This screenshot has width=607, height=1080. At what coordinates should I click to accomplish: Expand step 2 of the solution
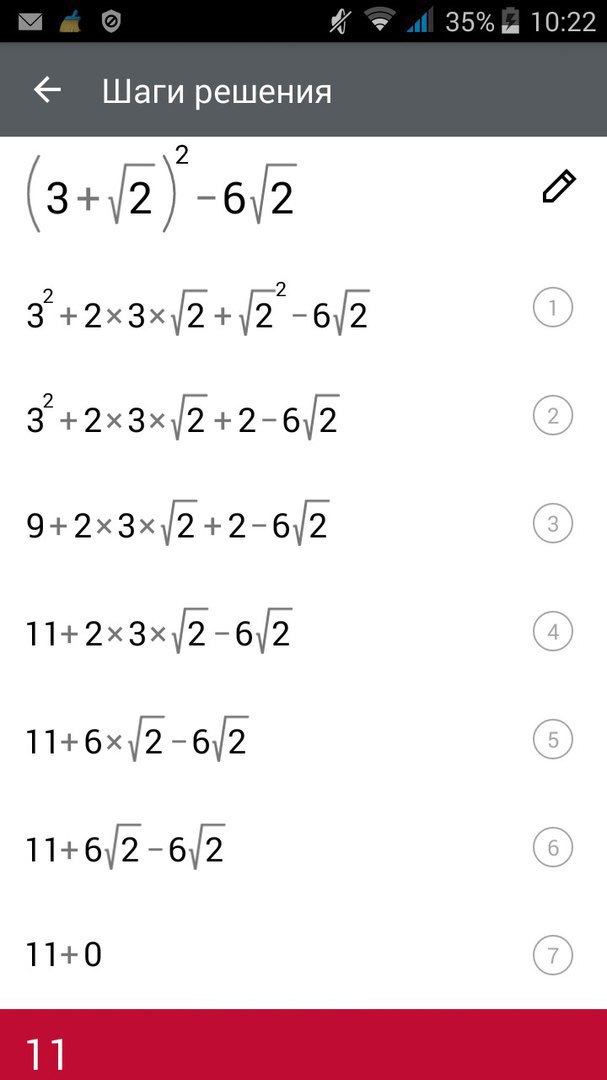[552, 417]
